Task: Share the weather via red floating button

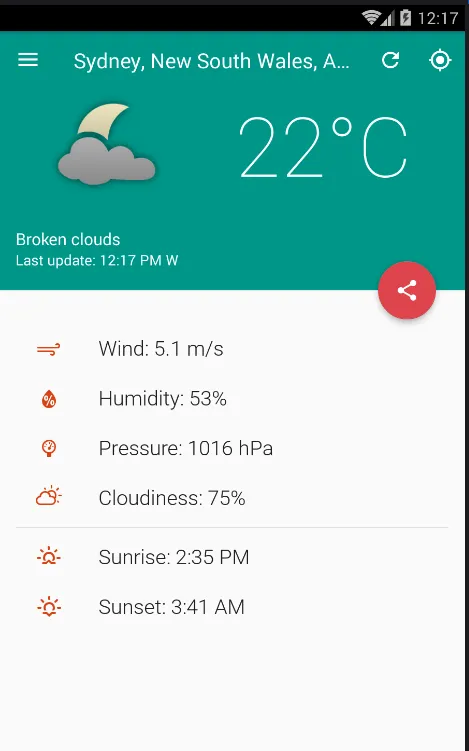Action: [407, 290]
